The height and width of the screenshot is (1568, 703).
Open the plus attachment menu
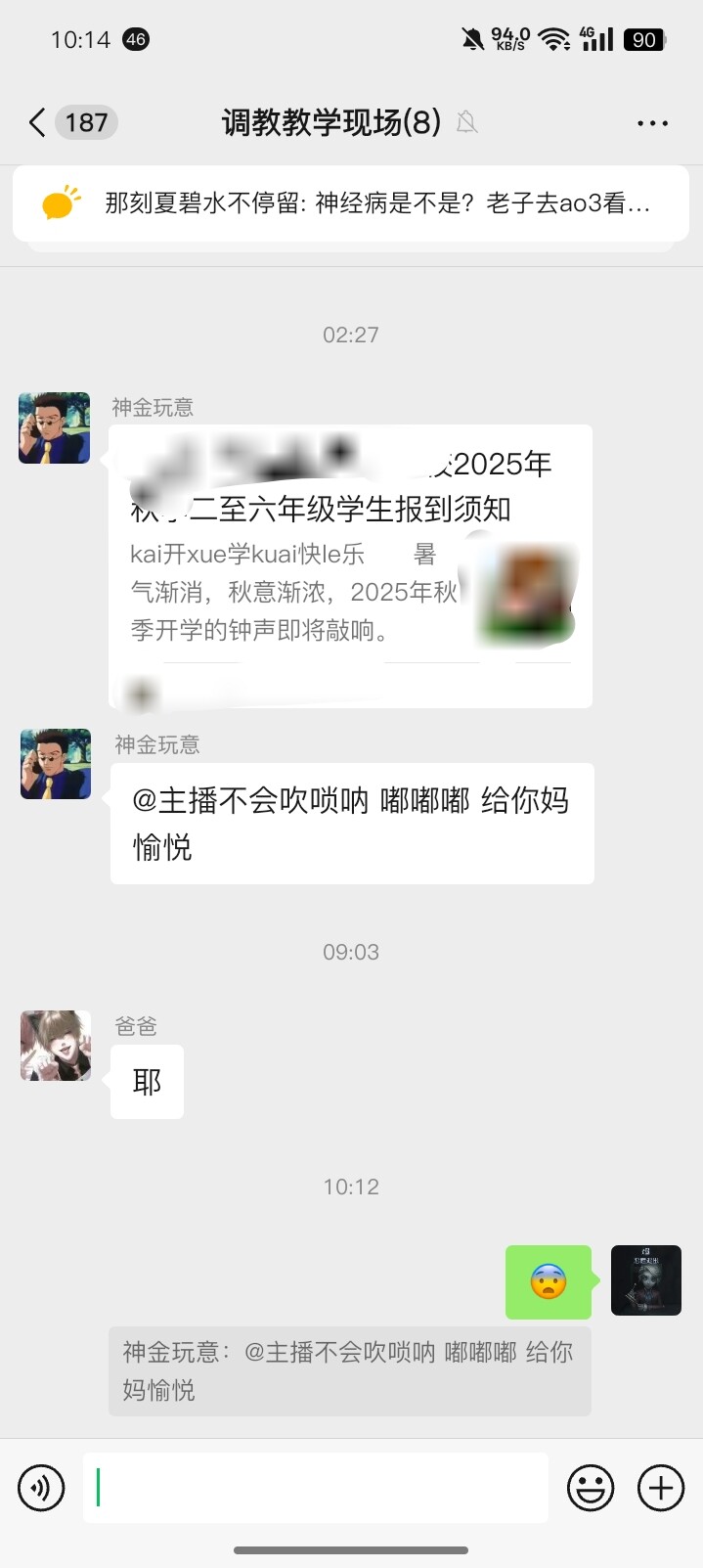pos(661,1488)
